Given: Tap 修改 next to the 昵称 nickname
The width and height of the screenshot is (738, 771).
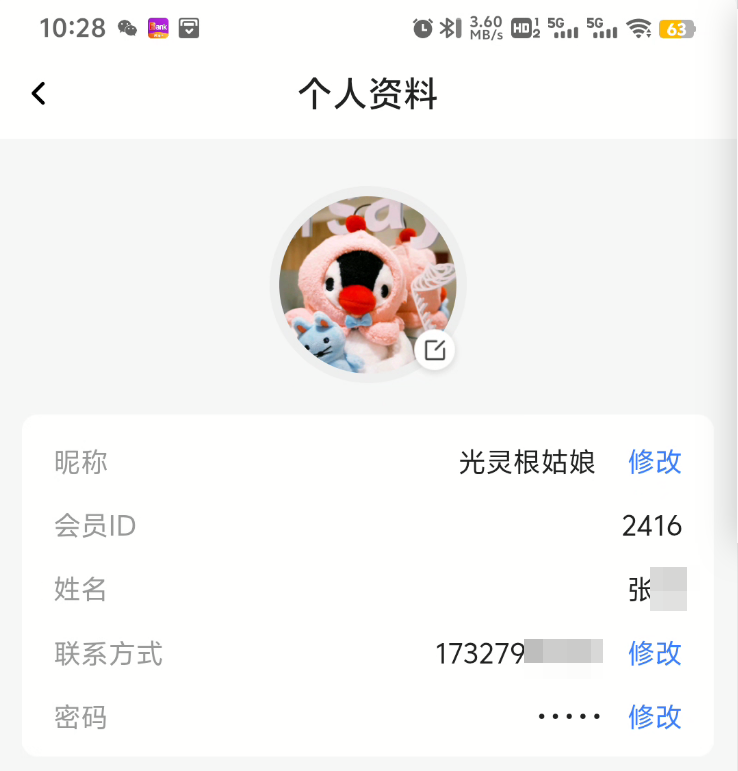Looking at the screenshot, I should point(655,461).
